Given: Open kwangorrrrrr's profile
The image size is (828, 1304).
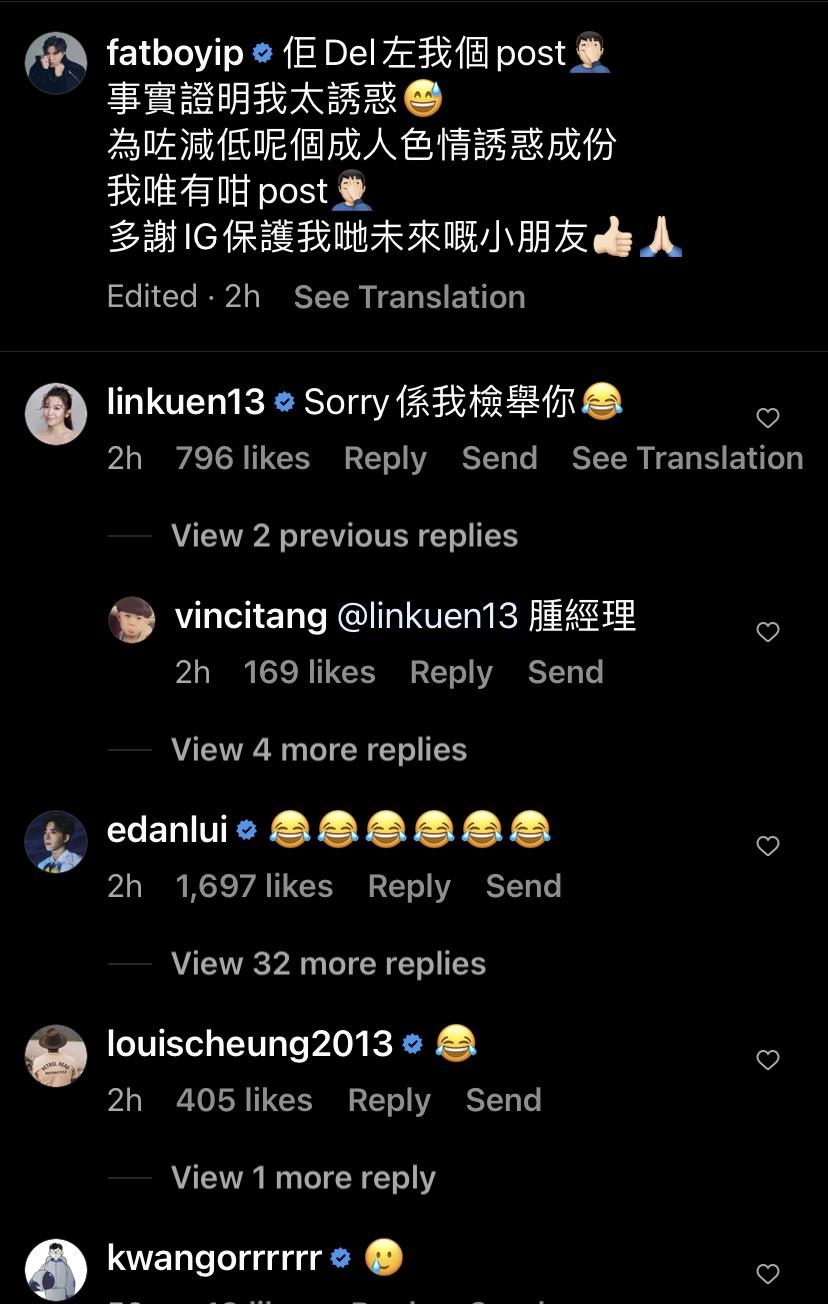Looking at the screenshot, I should point(213,1258).
